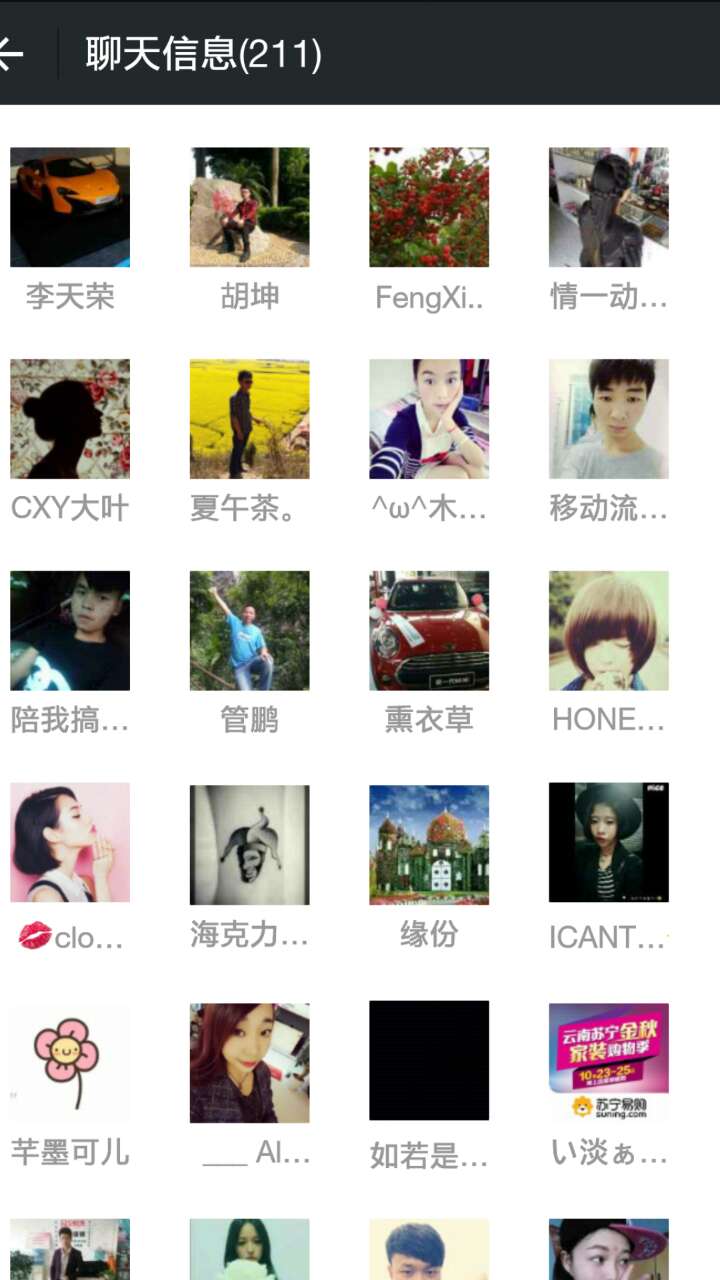
Task: View member 移动流… profile
Action: pos(608,419)
